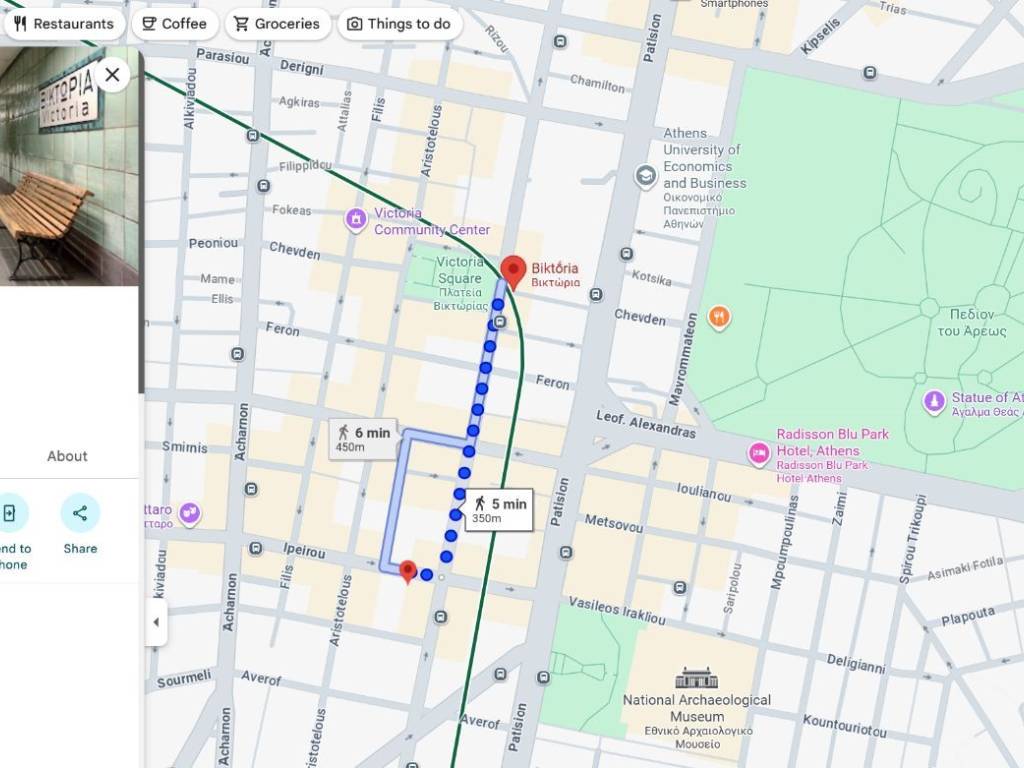Filter map by Restaurants chip
1024x768 pixels.
(x=64, y=23)
